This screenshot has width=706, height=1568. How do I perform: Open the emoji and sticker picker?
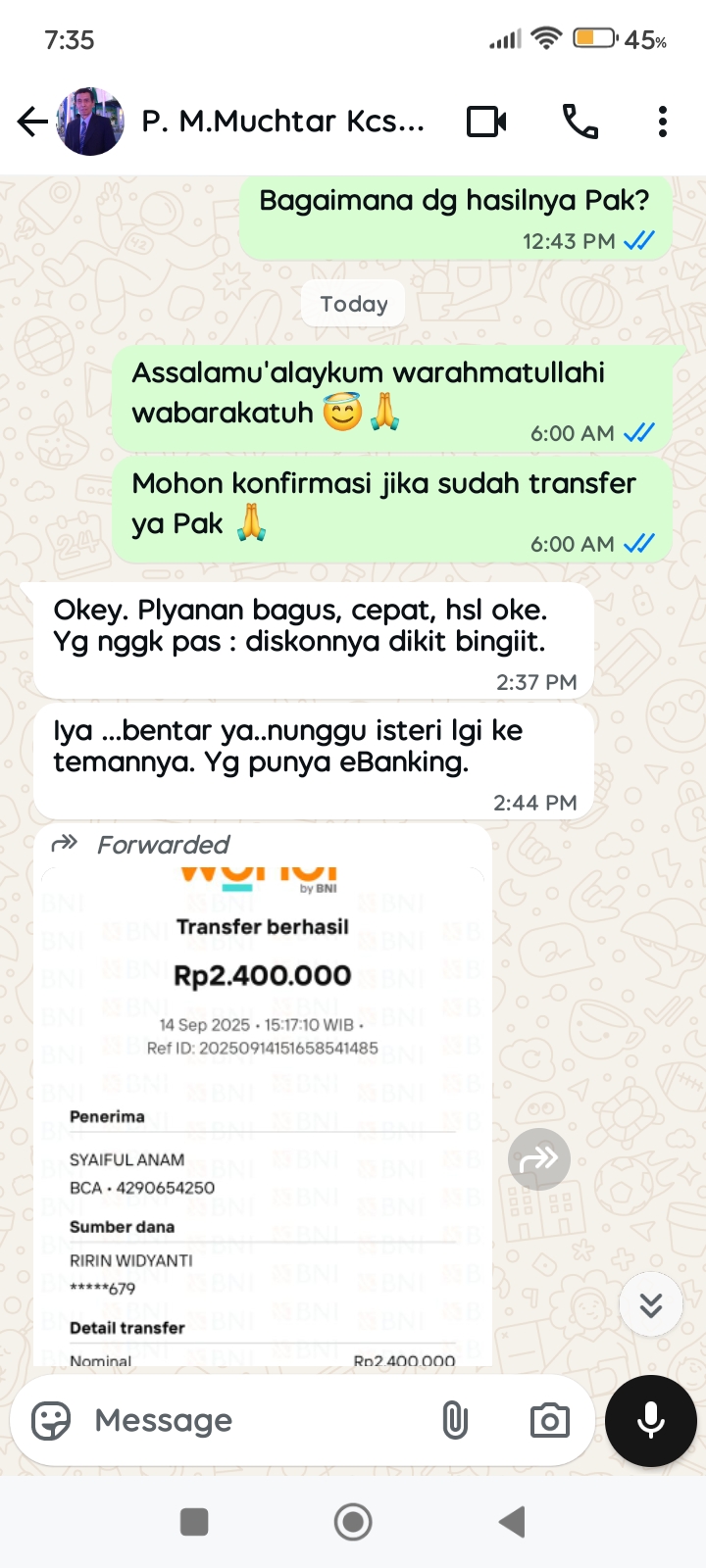point(51,1420)
